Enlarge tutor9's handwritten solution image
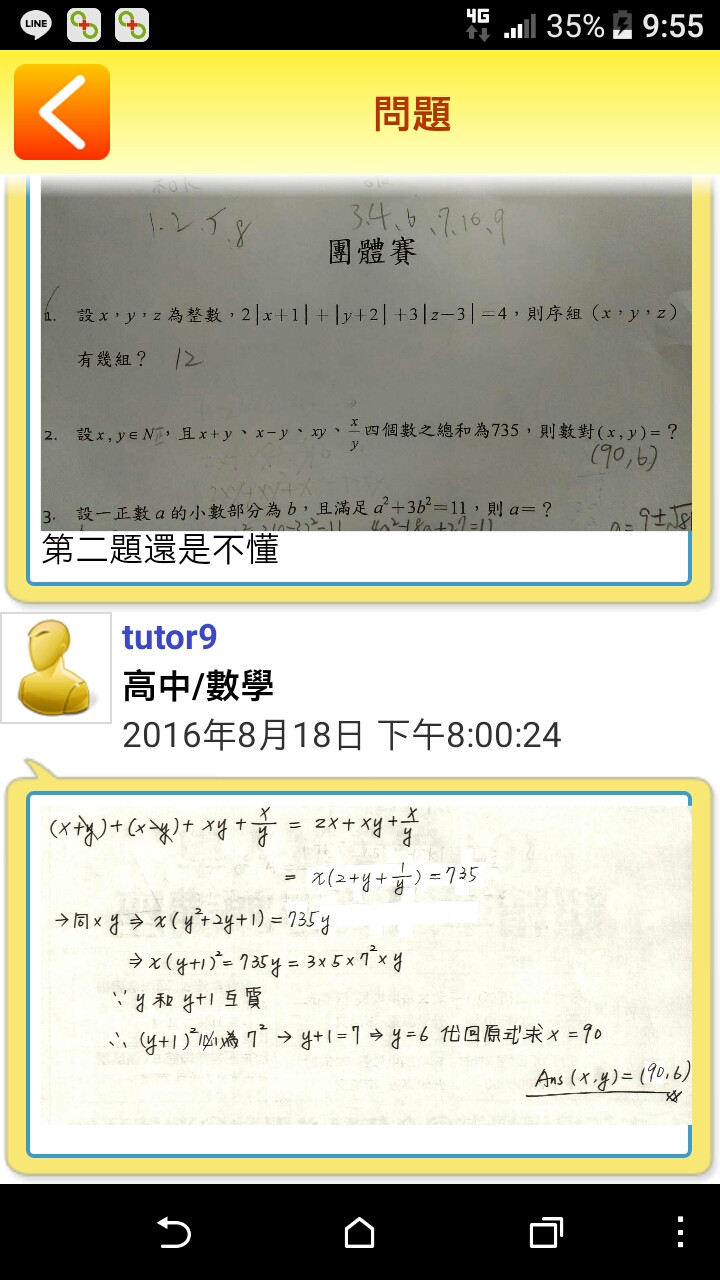 (x=366, y=965)
